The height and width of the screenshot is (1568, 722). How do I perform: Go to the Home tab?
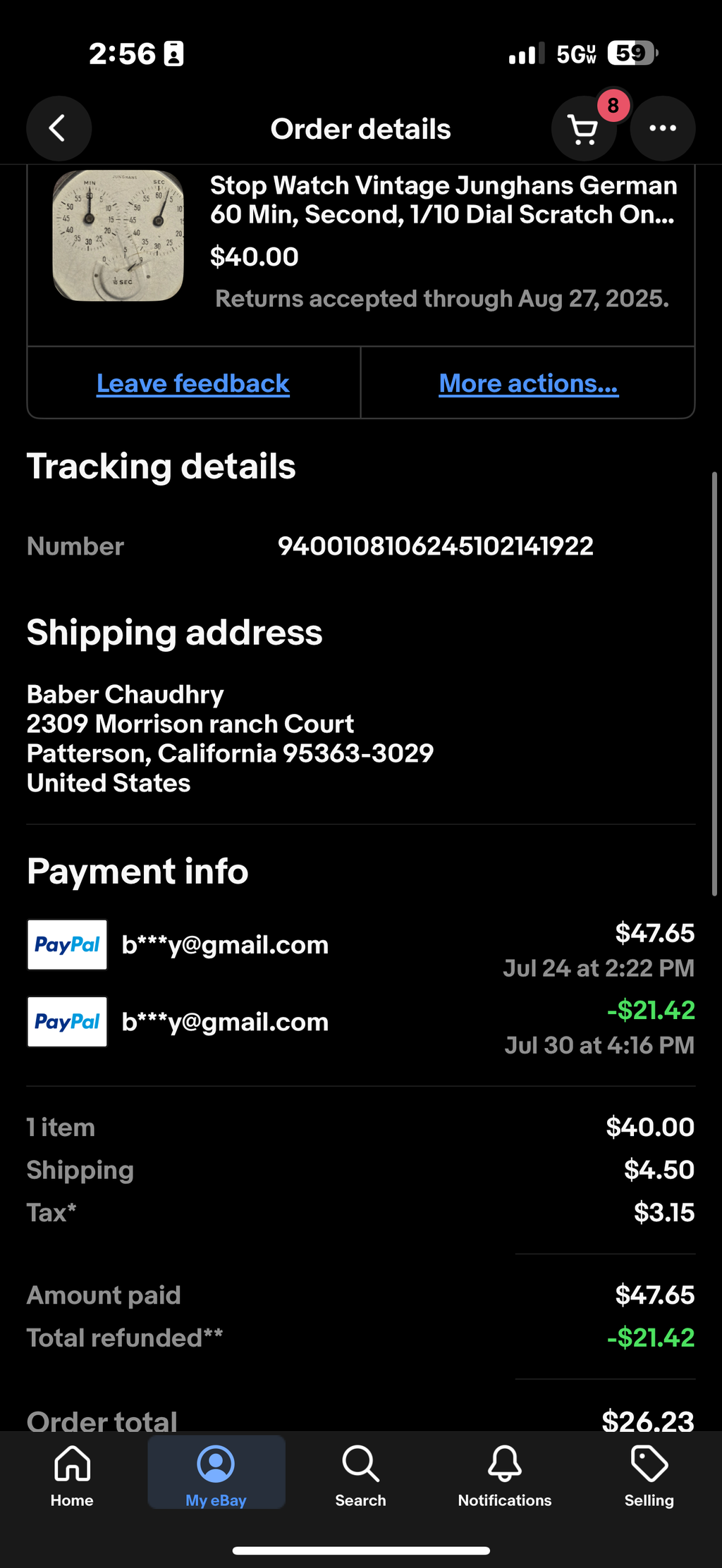click(72, 1475)
